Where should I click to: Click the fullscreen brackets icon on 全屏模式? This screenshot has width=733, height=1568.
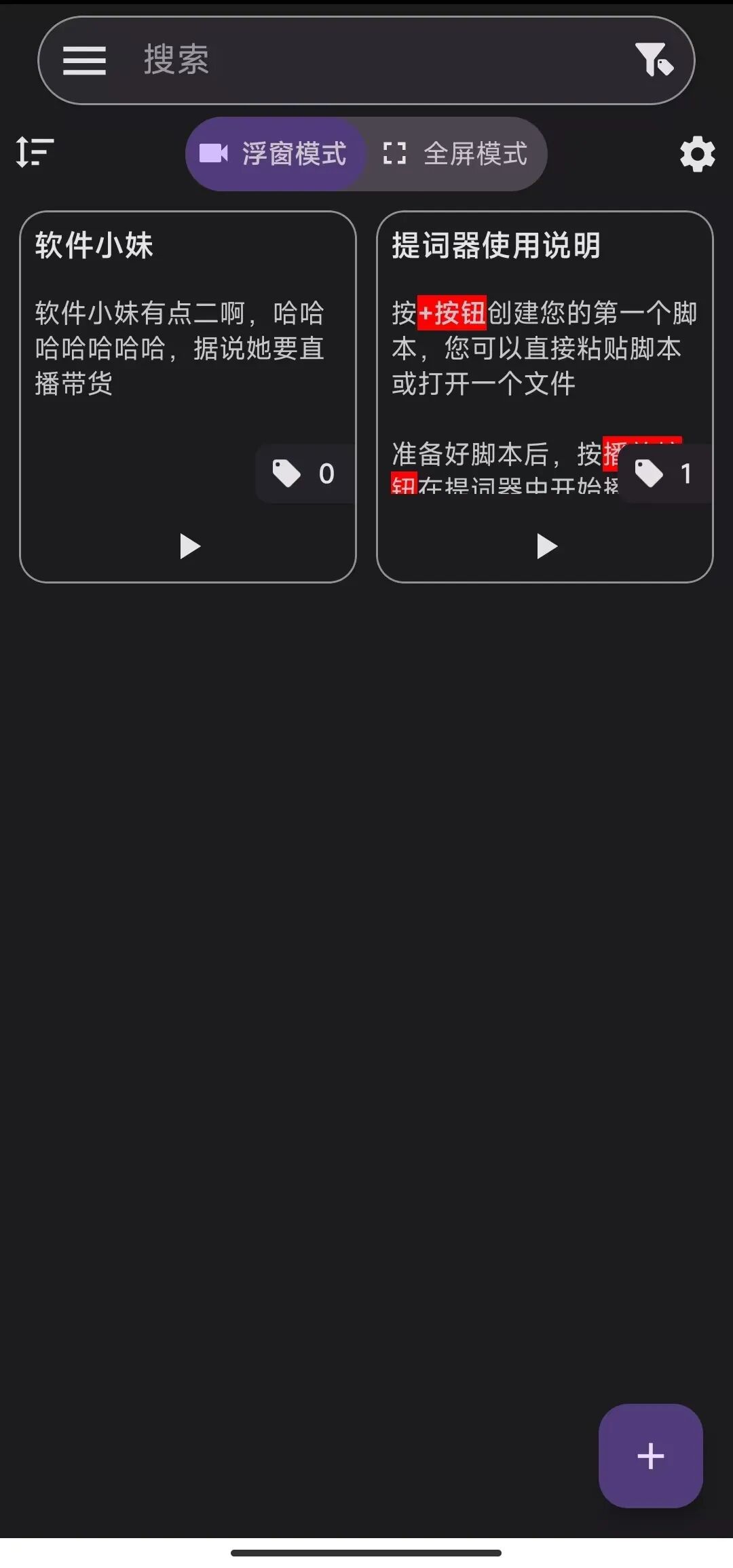pos(396,154)
